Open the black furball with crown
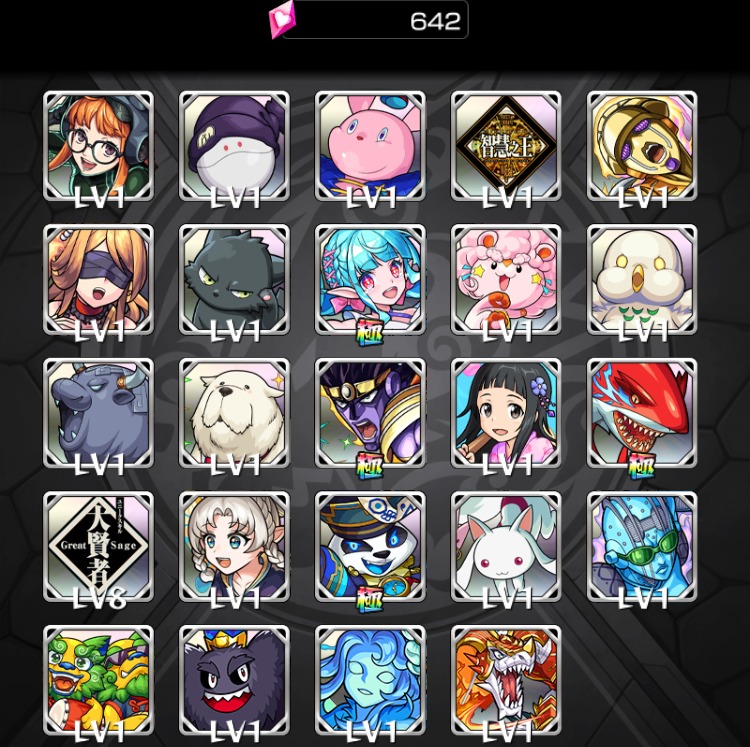The height and width of the screenshot is (747, 750). click(x=234, y=680)
